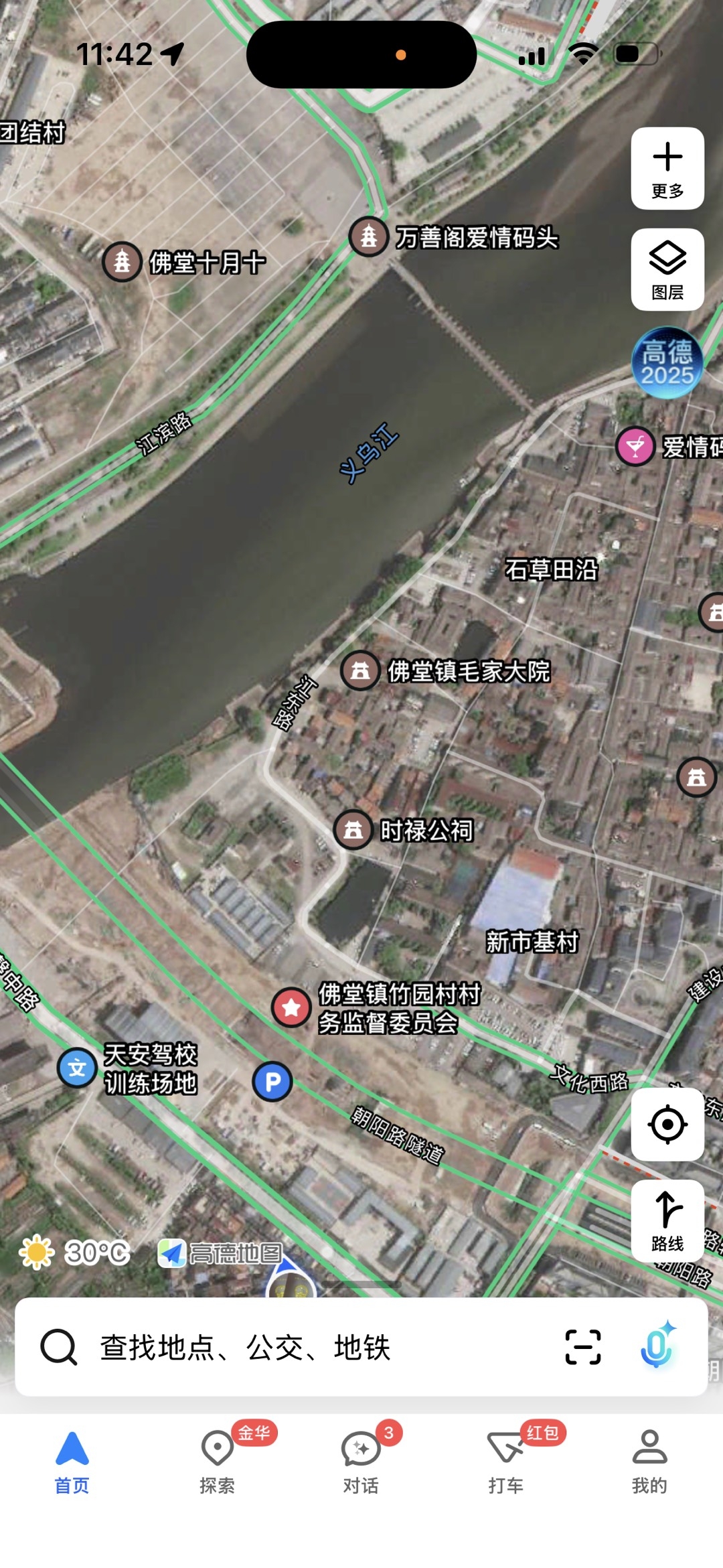
Task: Tap the blue parking P marker
Action: [272, 1082]
